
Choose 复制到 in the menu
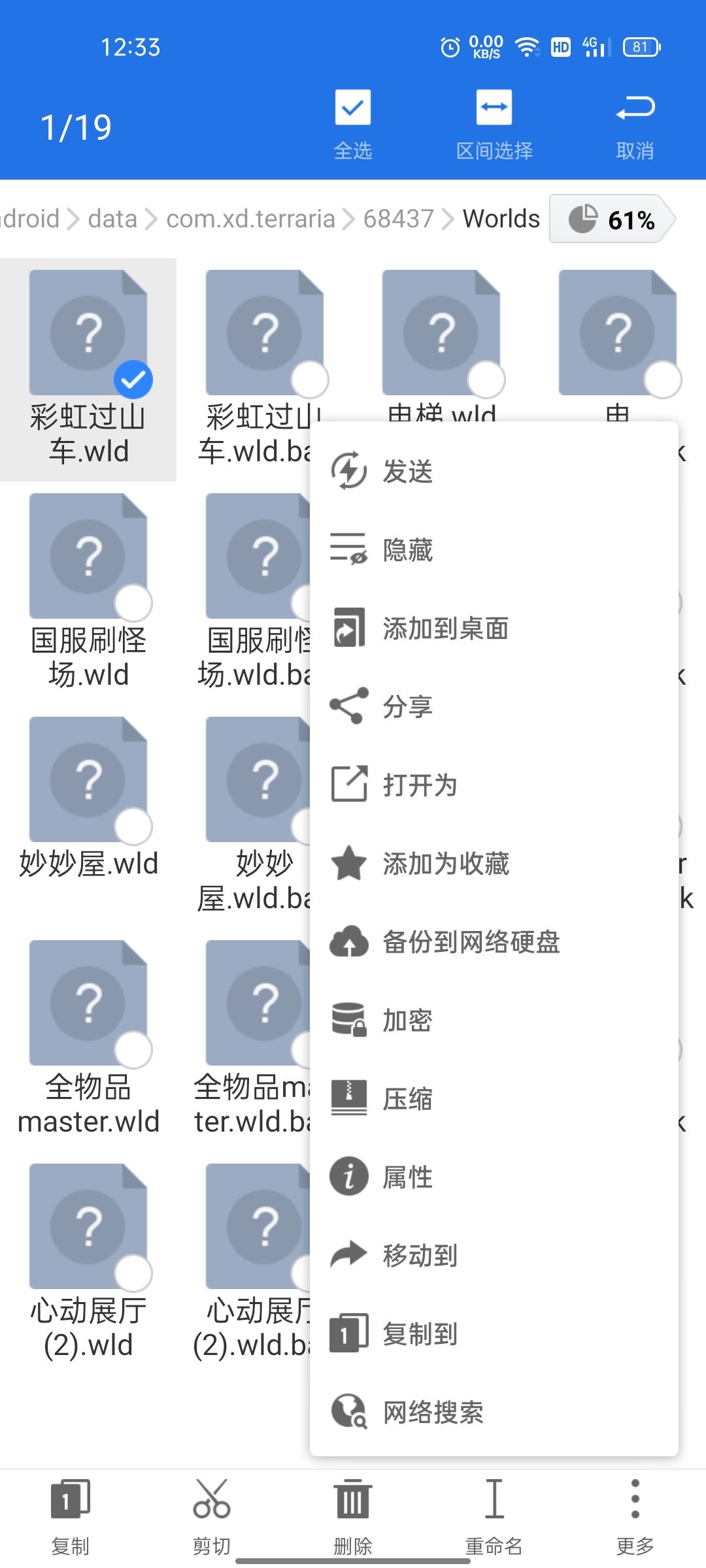tap(494, 1333)
